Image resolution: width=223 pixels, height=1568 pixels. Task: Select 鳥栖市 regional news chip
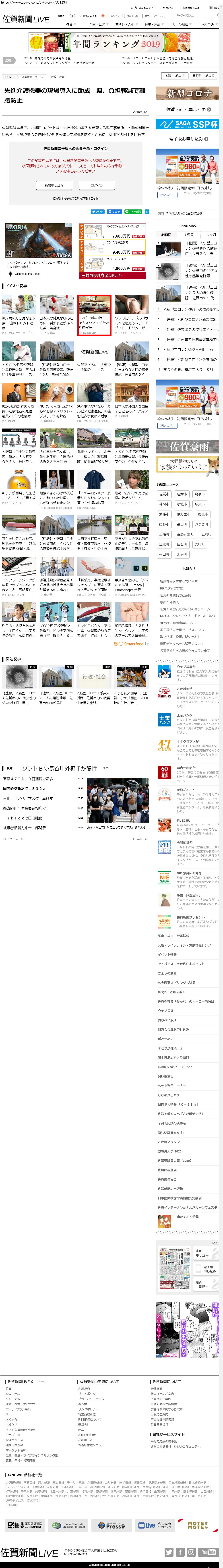point(200,494)
